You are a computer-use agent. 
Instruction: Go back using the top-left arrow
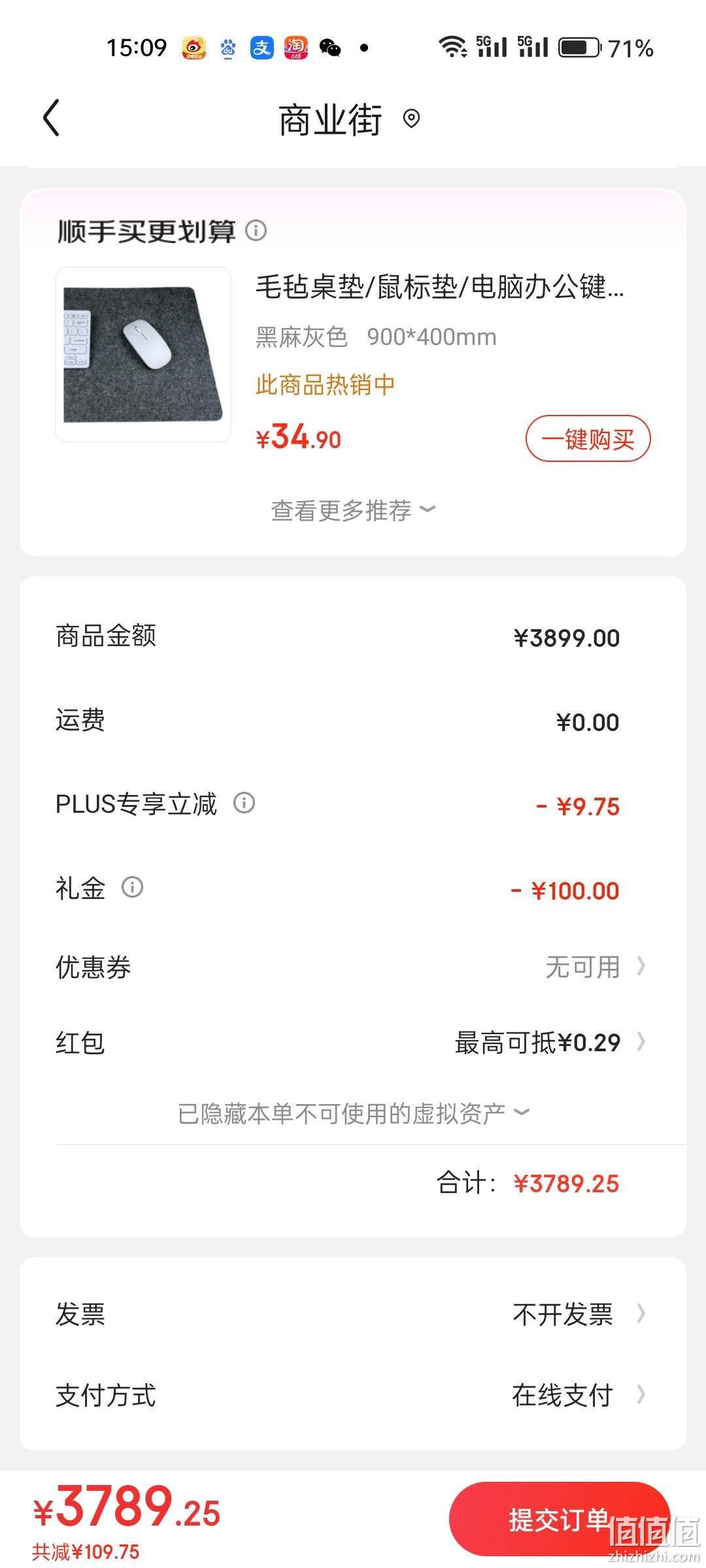point(51,118)
